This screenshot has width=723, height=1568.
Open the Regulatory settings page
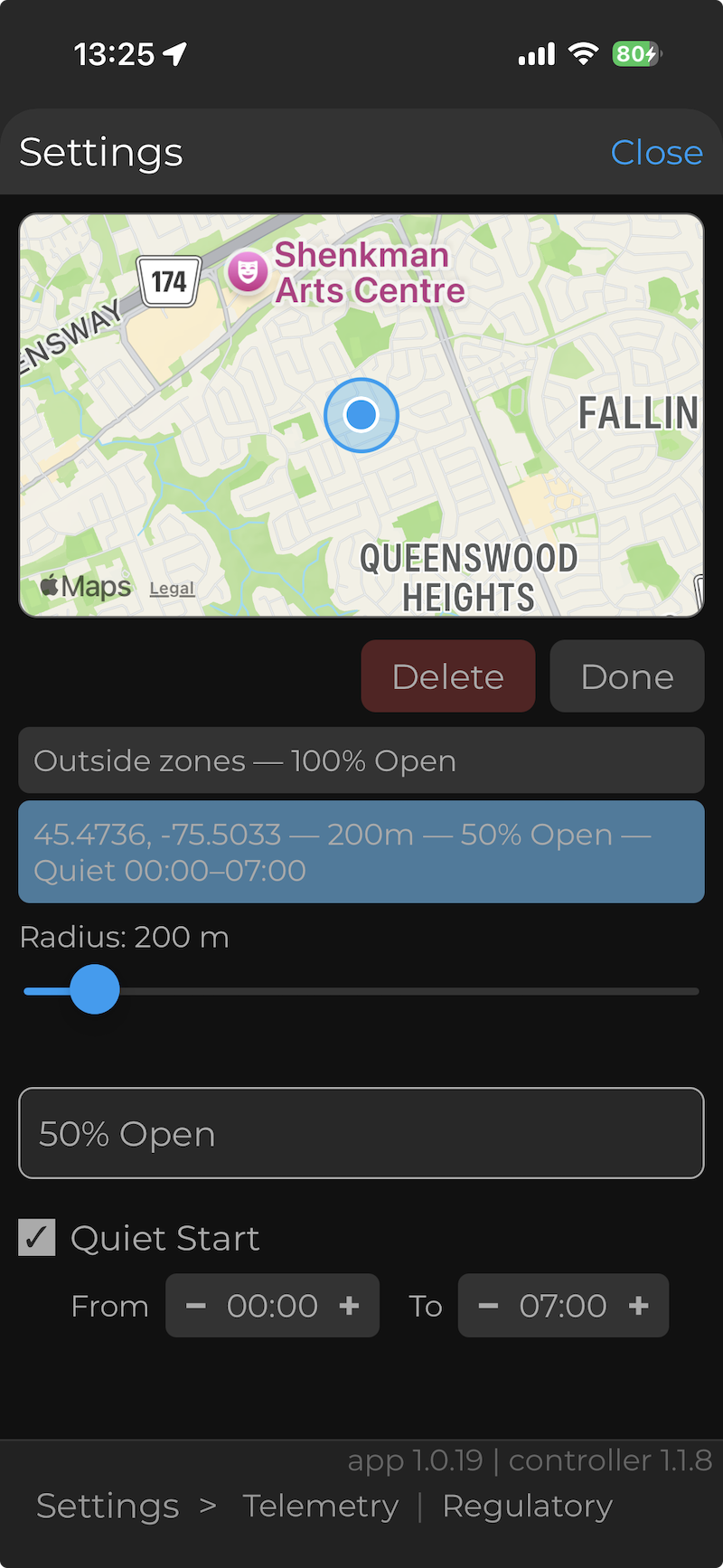click(527, 1507)
